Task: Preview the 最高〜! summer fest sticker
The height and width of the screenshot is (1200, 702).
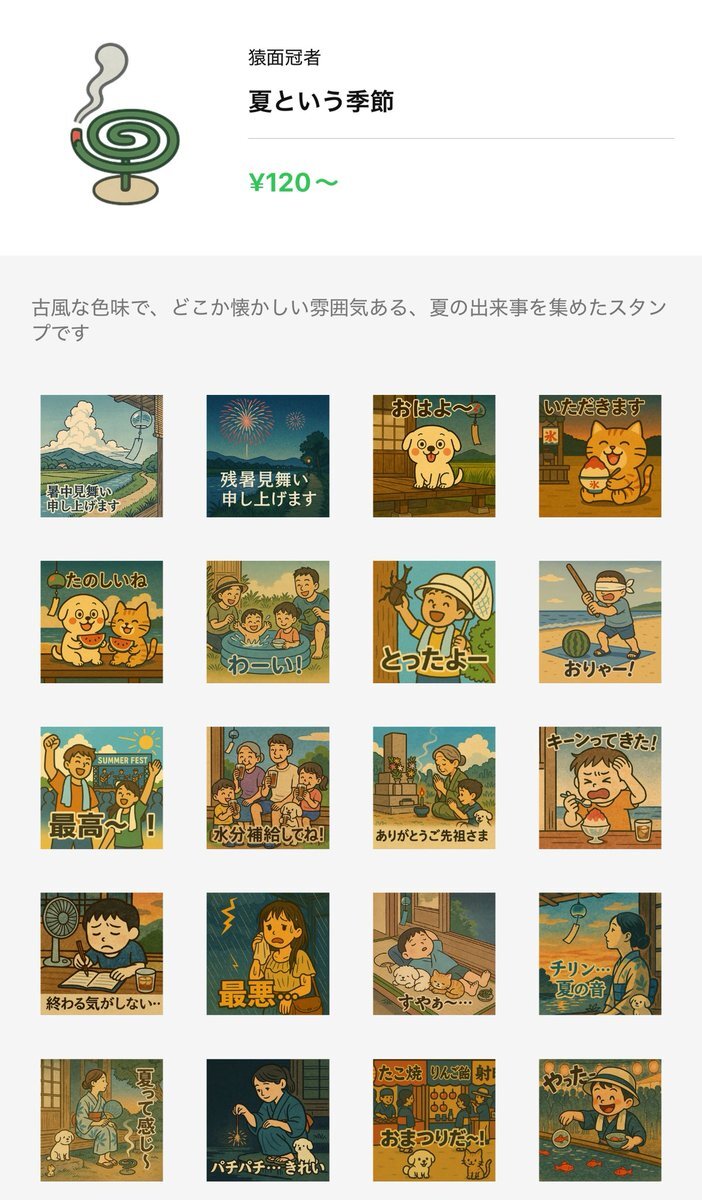Action: [x=102, y=788]
